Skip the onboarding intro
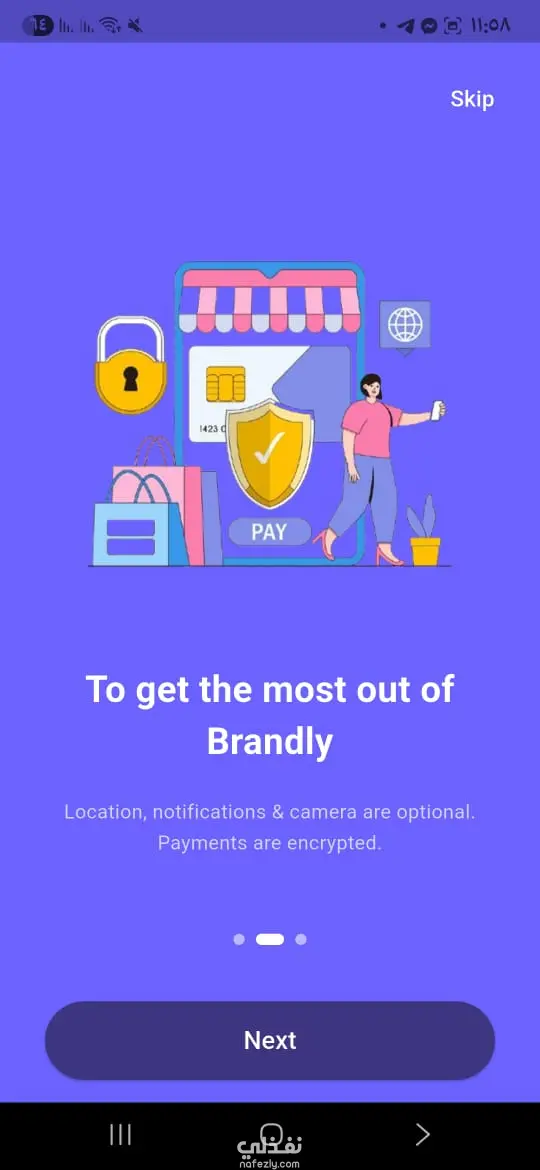 coord(471,99)
